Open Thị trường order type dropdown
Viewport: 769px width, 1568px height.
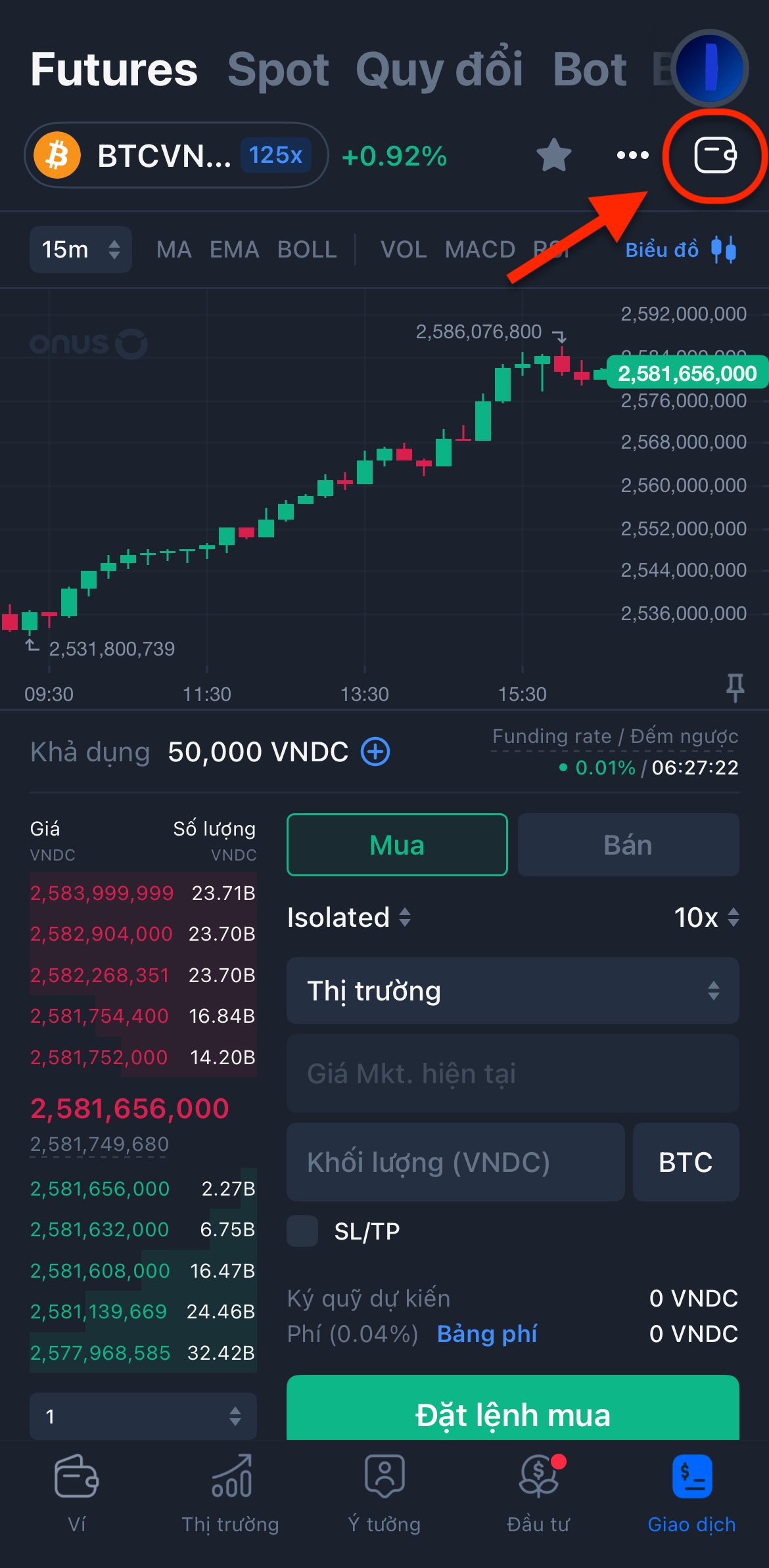pos(513,991)
